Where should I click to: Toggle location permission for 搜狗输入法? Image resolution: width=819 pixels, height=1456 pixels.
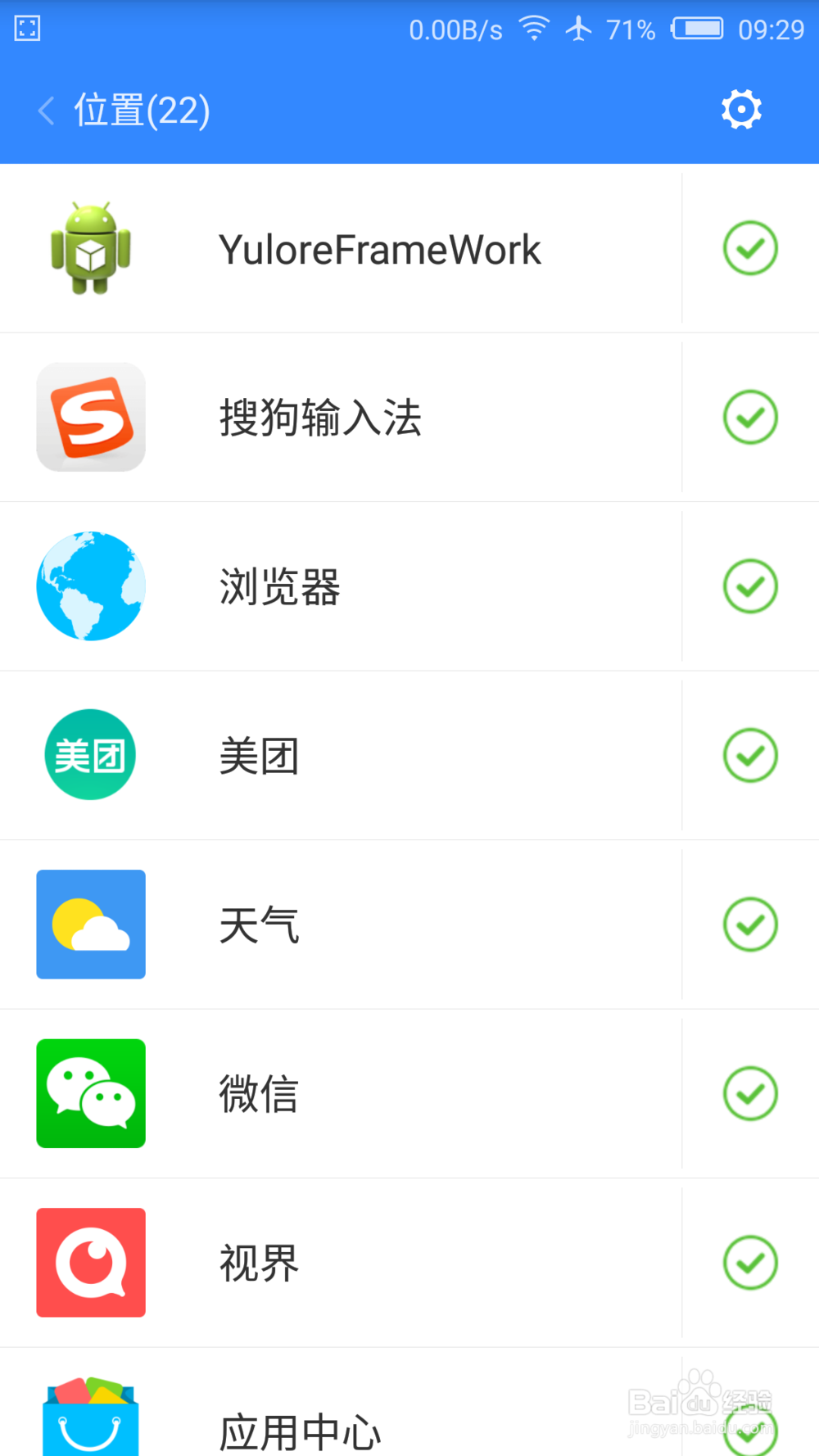click(x=749, y=418)
